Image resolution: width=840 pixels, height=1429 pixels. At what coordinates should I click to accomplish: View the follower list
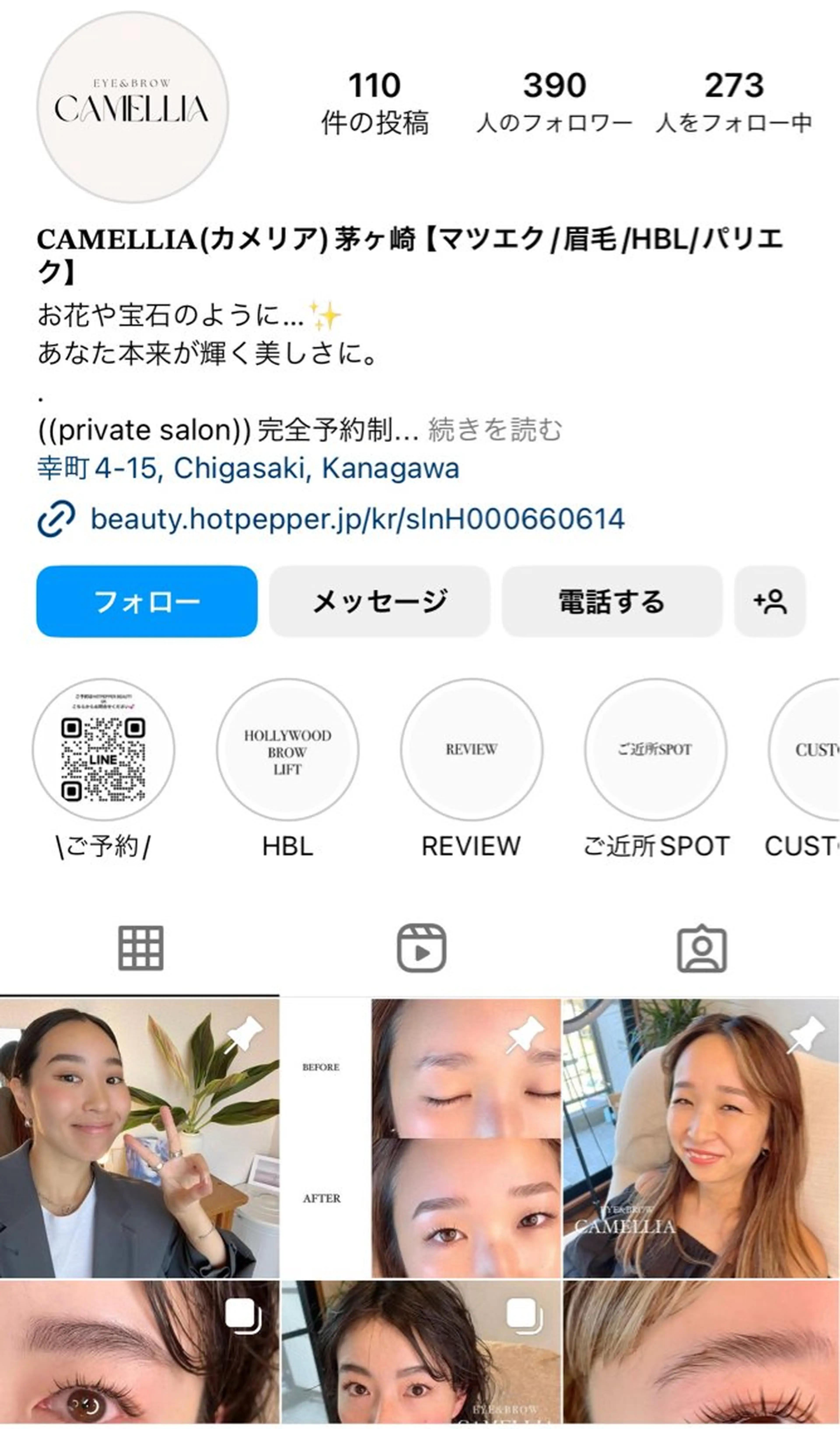(554, 102)
